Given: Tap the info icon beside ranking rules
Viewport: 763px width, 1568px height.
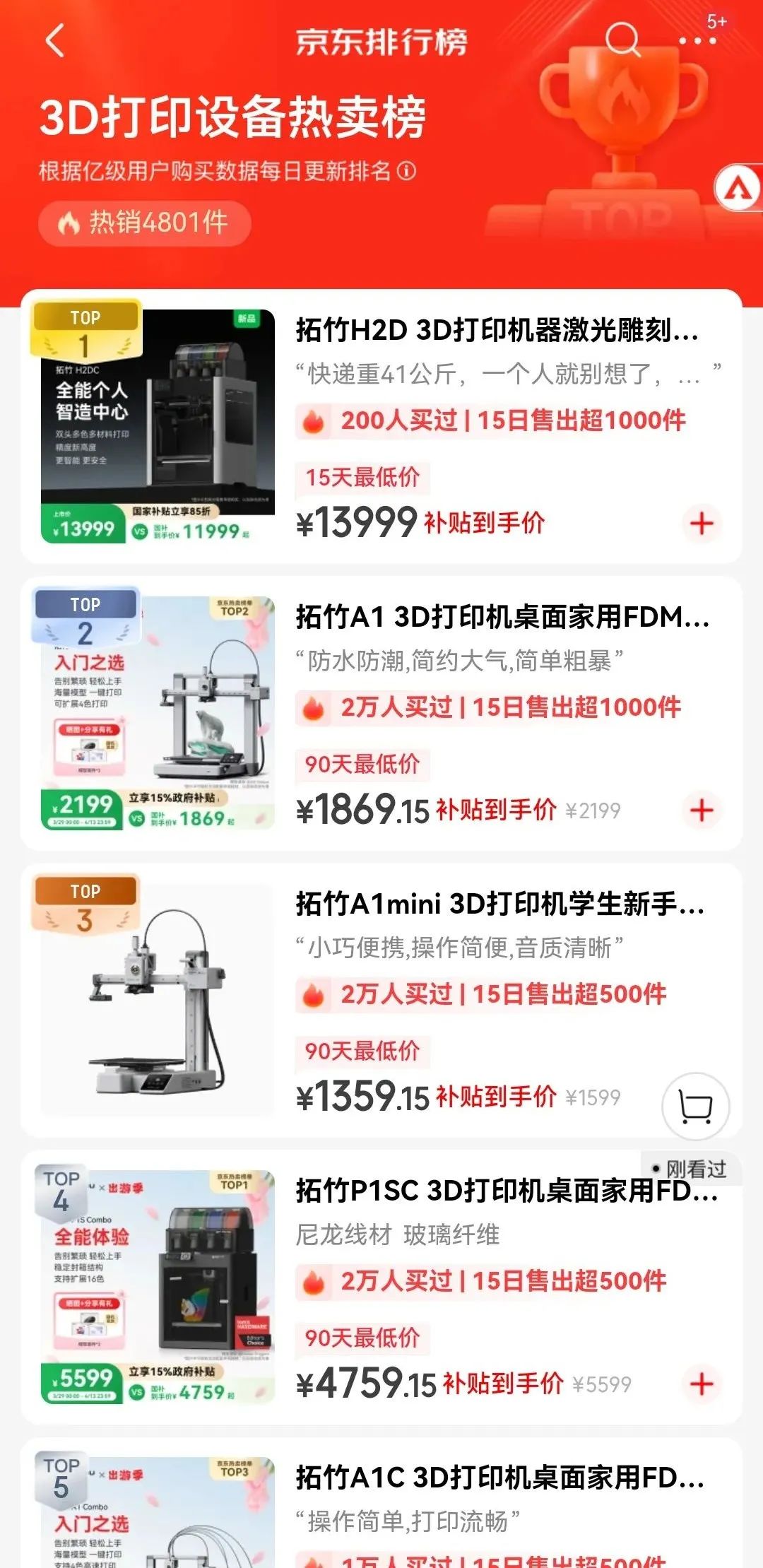Looking at the screenshot, I should point(407,171).
